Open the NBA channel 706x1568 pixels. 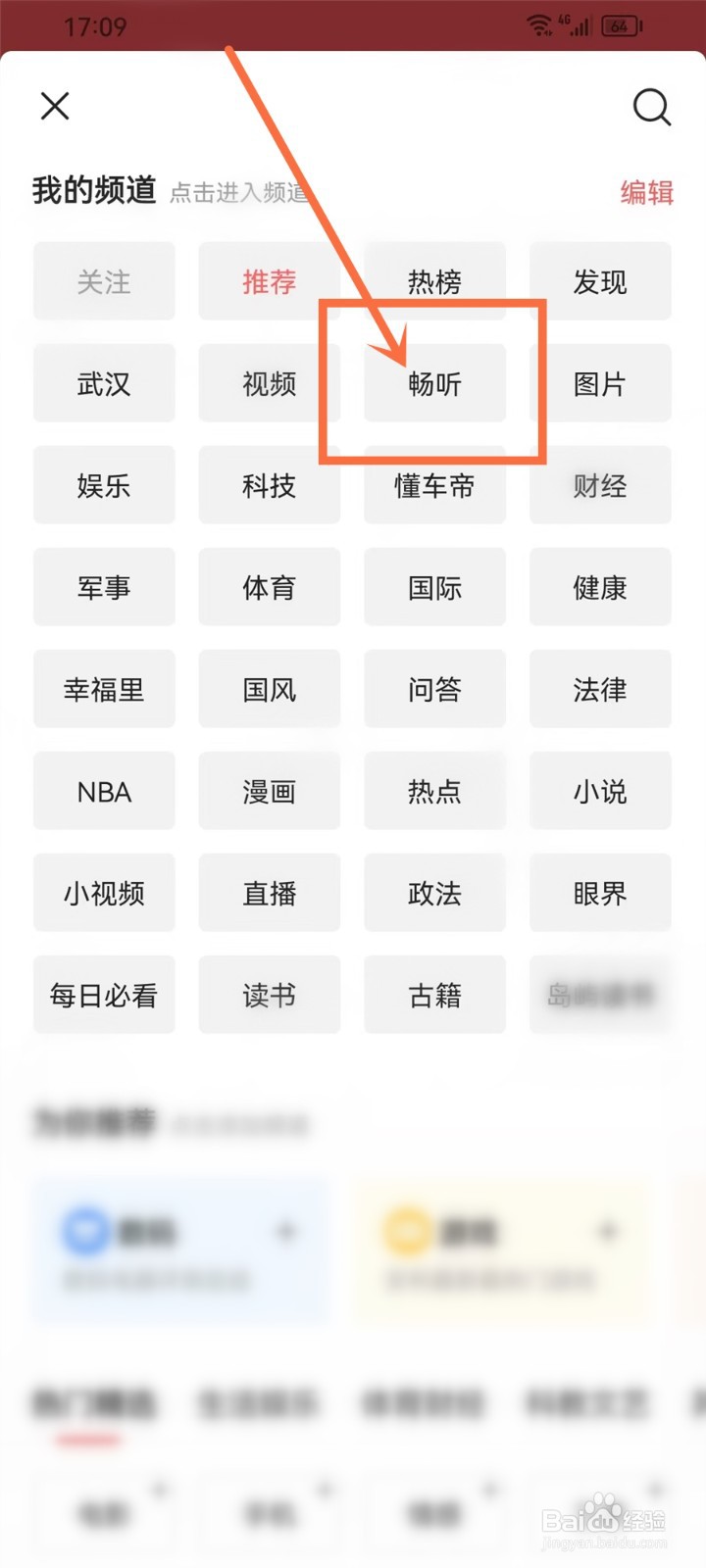[x=104, y=791]
